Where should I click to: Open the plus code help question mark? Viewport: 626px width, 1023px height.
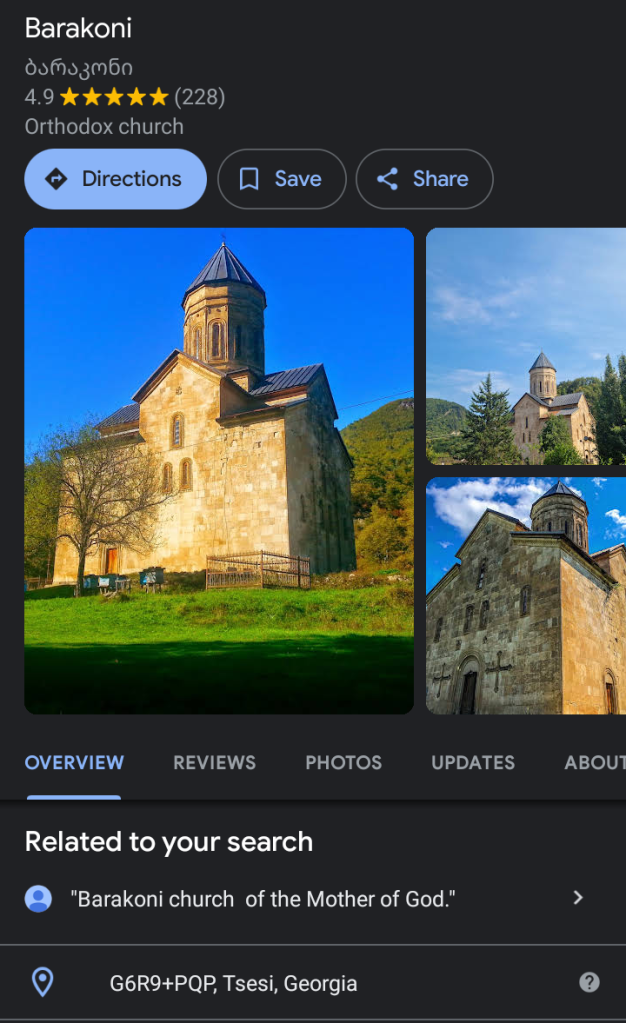590,982
